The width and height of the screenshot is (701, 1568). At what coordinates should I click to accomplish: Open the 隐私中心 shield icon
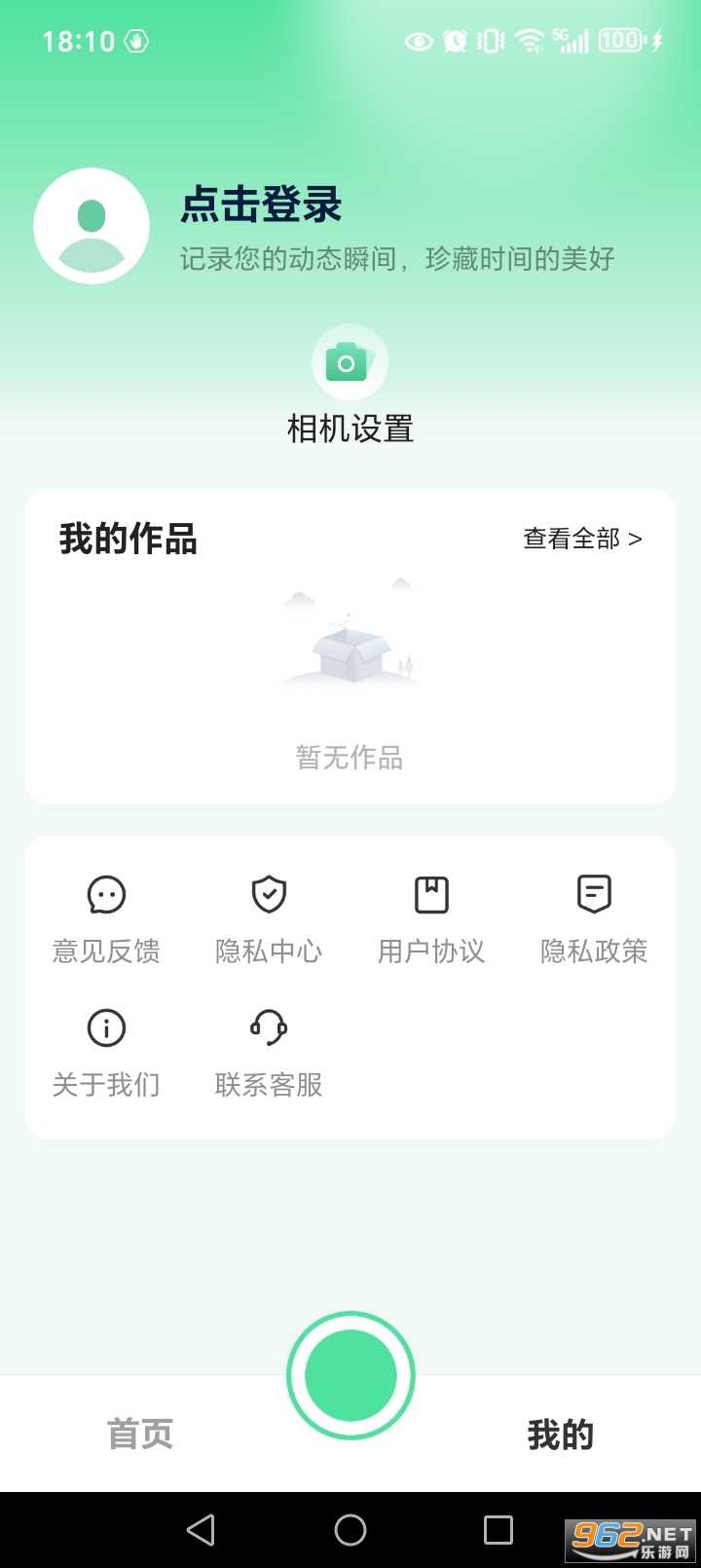(x=267, y=894)
